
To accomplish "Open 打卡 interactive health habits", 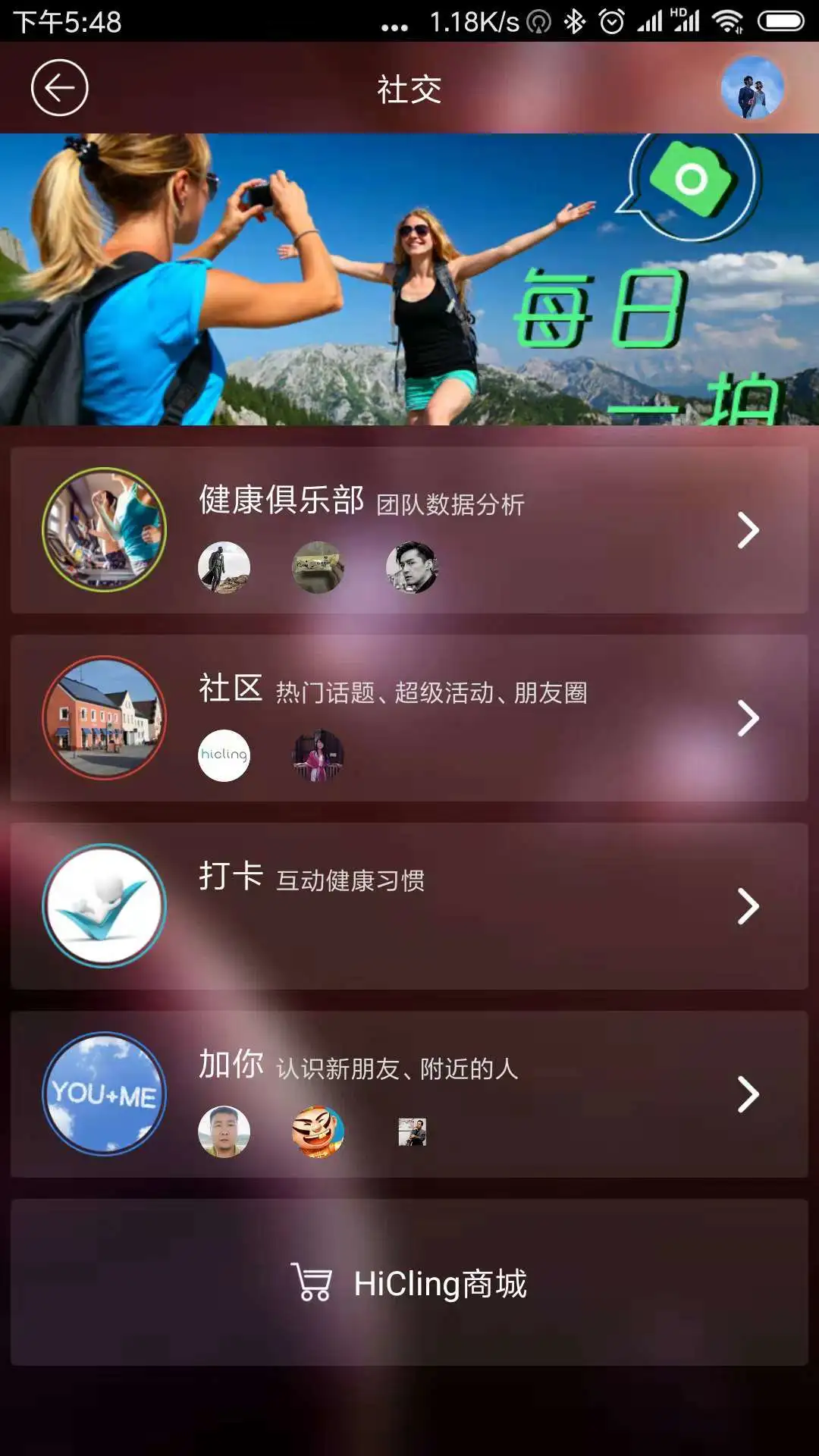I will tap(409, 905).
